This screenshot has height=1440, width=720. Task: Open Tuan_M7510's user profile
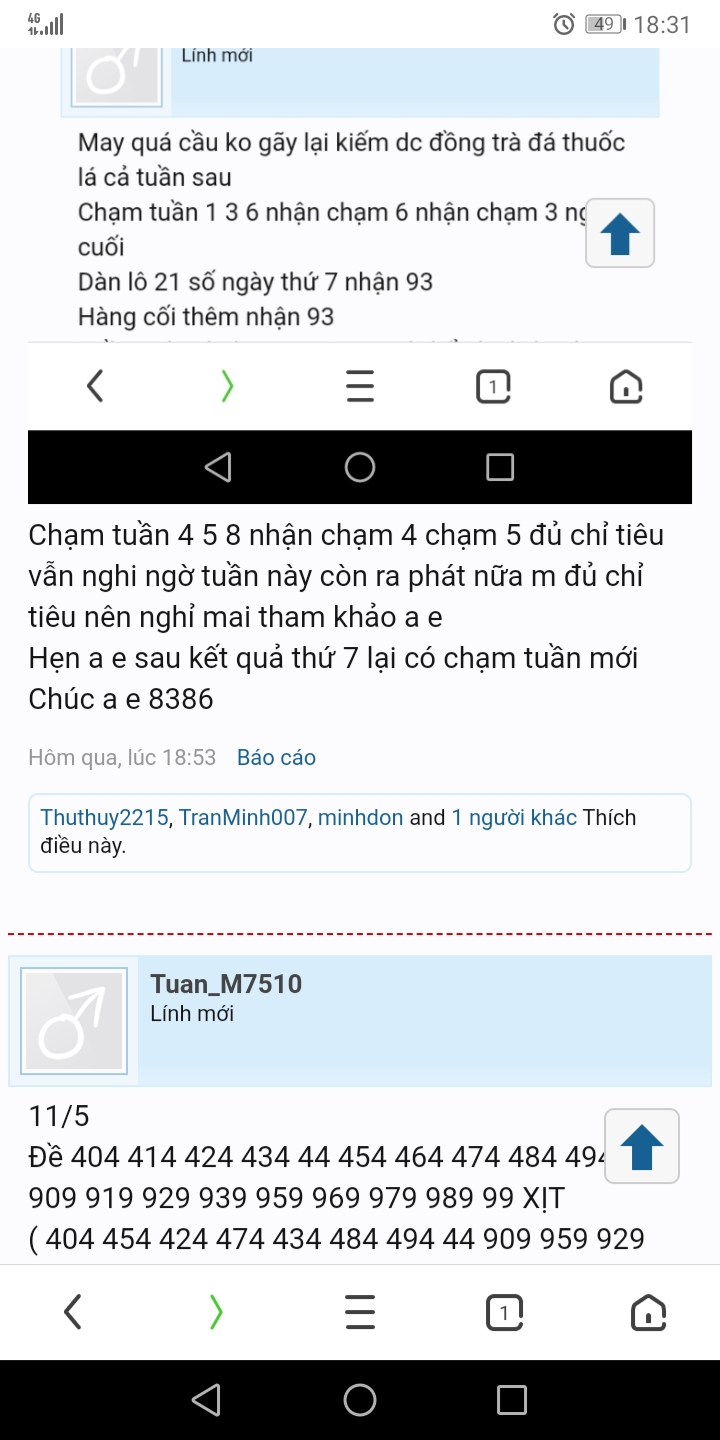tap(226, 984)
